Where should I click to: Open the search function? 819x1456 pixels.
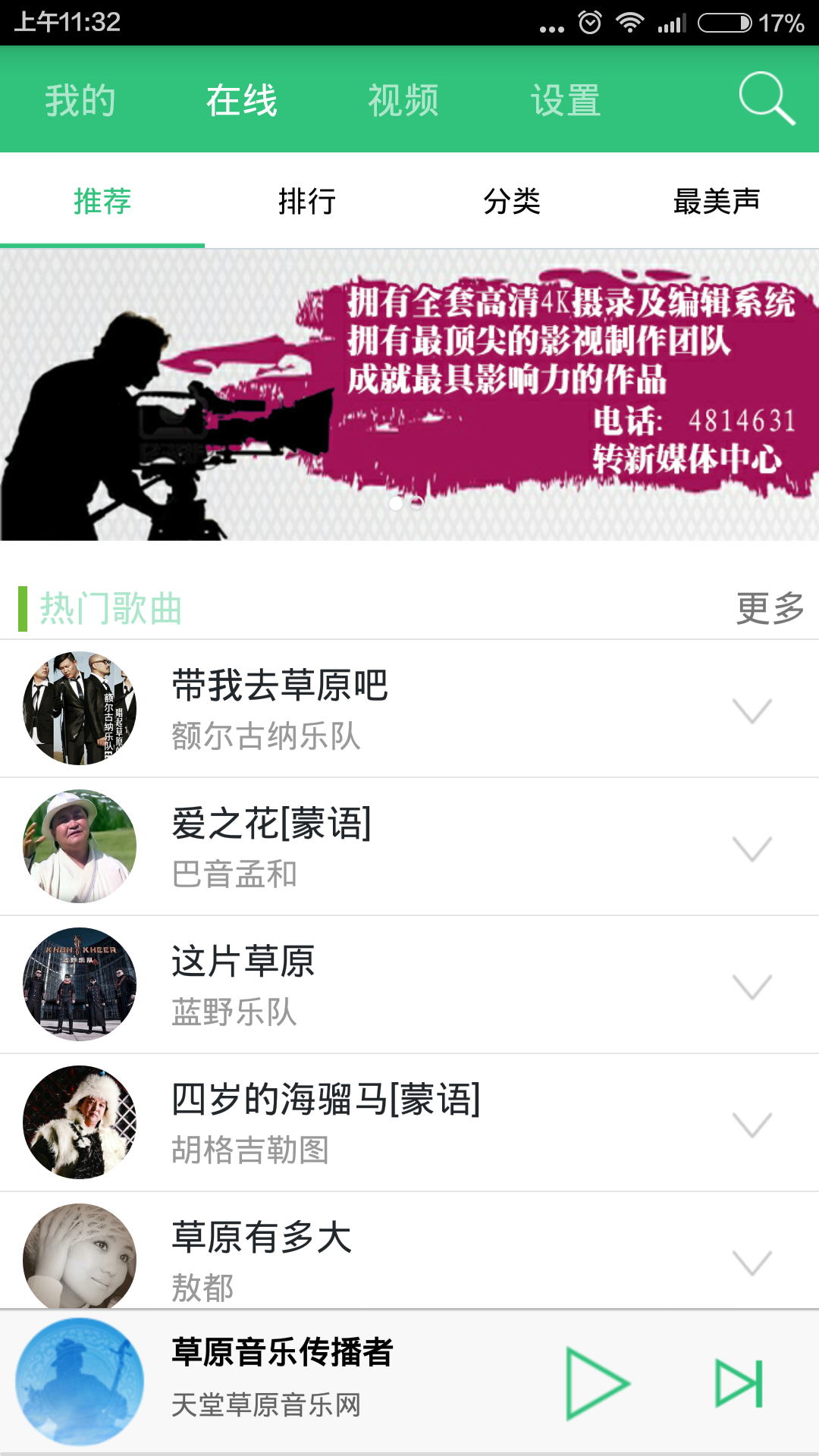(765, 99)
